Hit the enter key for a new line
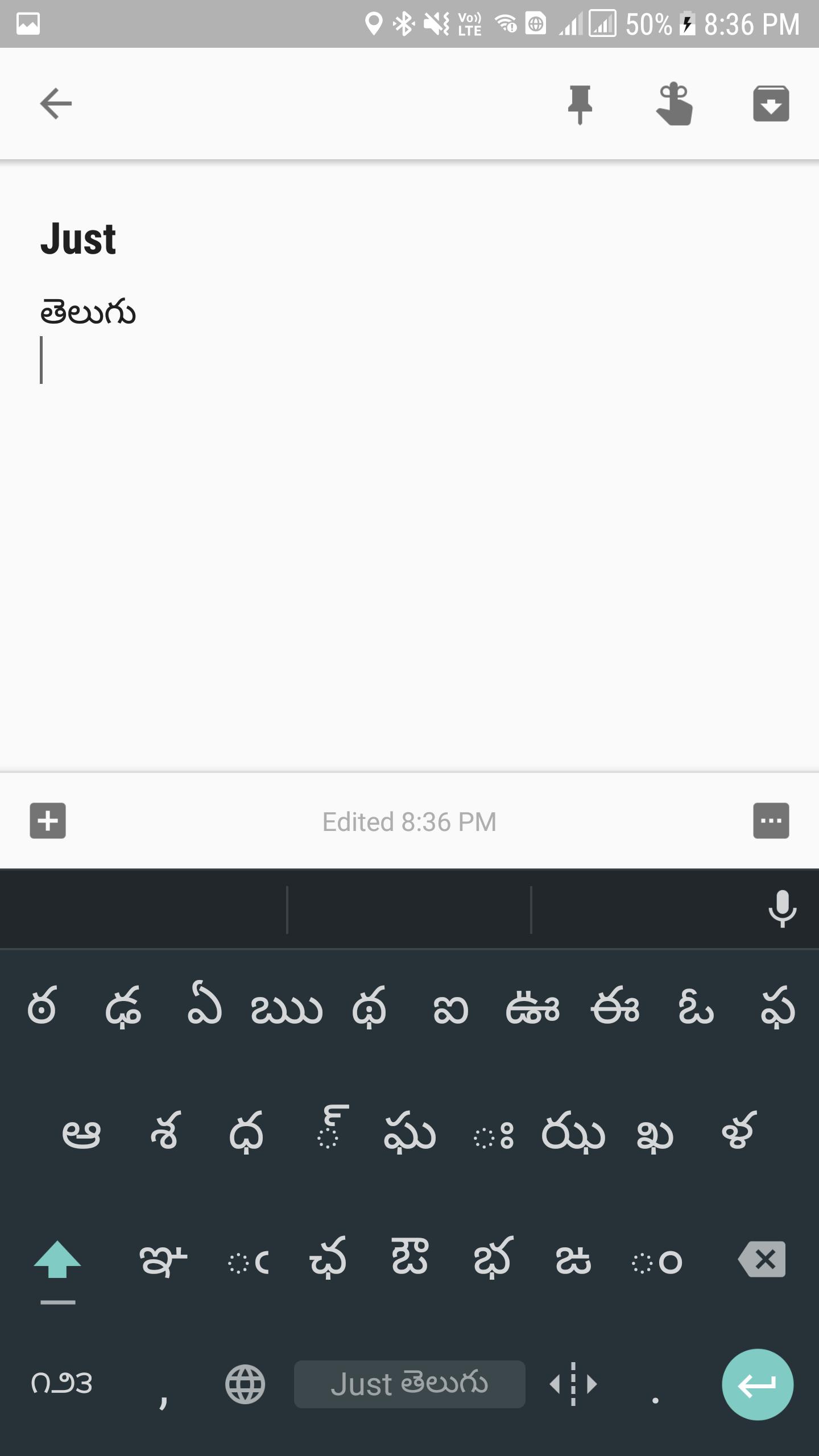 pos(757,1384)
